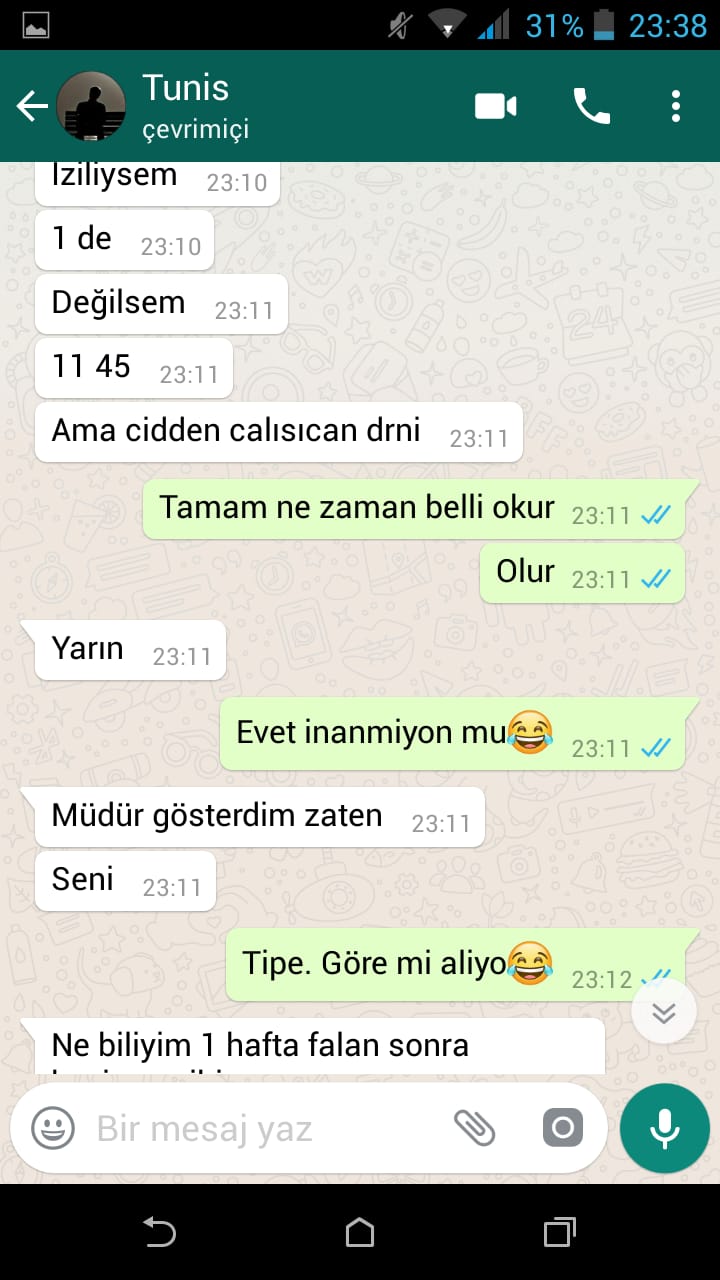The image size is (720, 1280).
Task: Open the emoji picker
Action: tap(53, 1129)
